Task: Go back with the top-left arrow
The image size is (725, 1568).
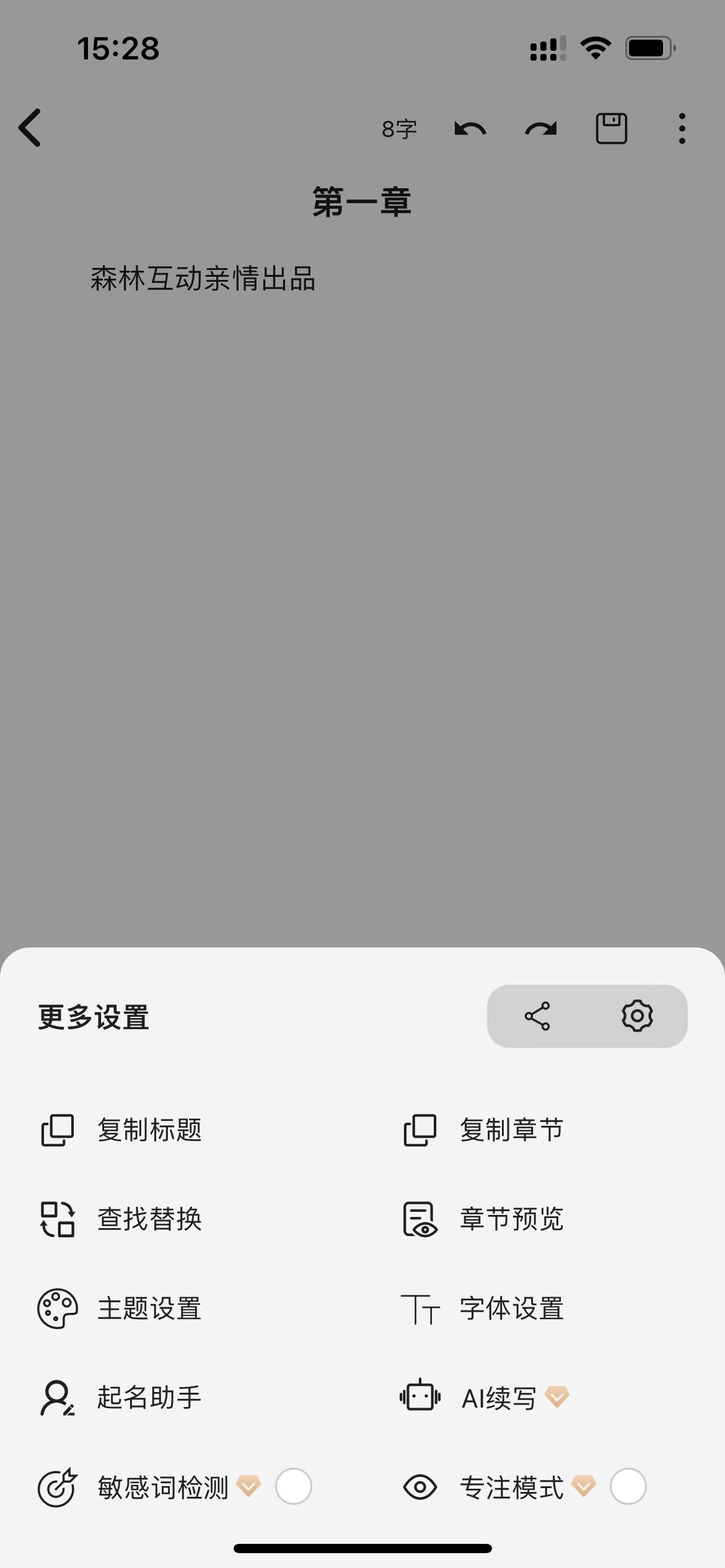Action: 30,128
